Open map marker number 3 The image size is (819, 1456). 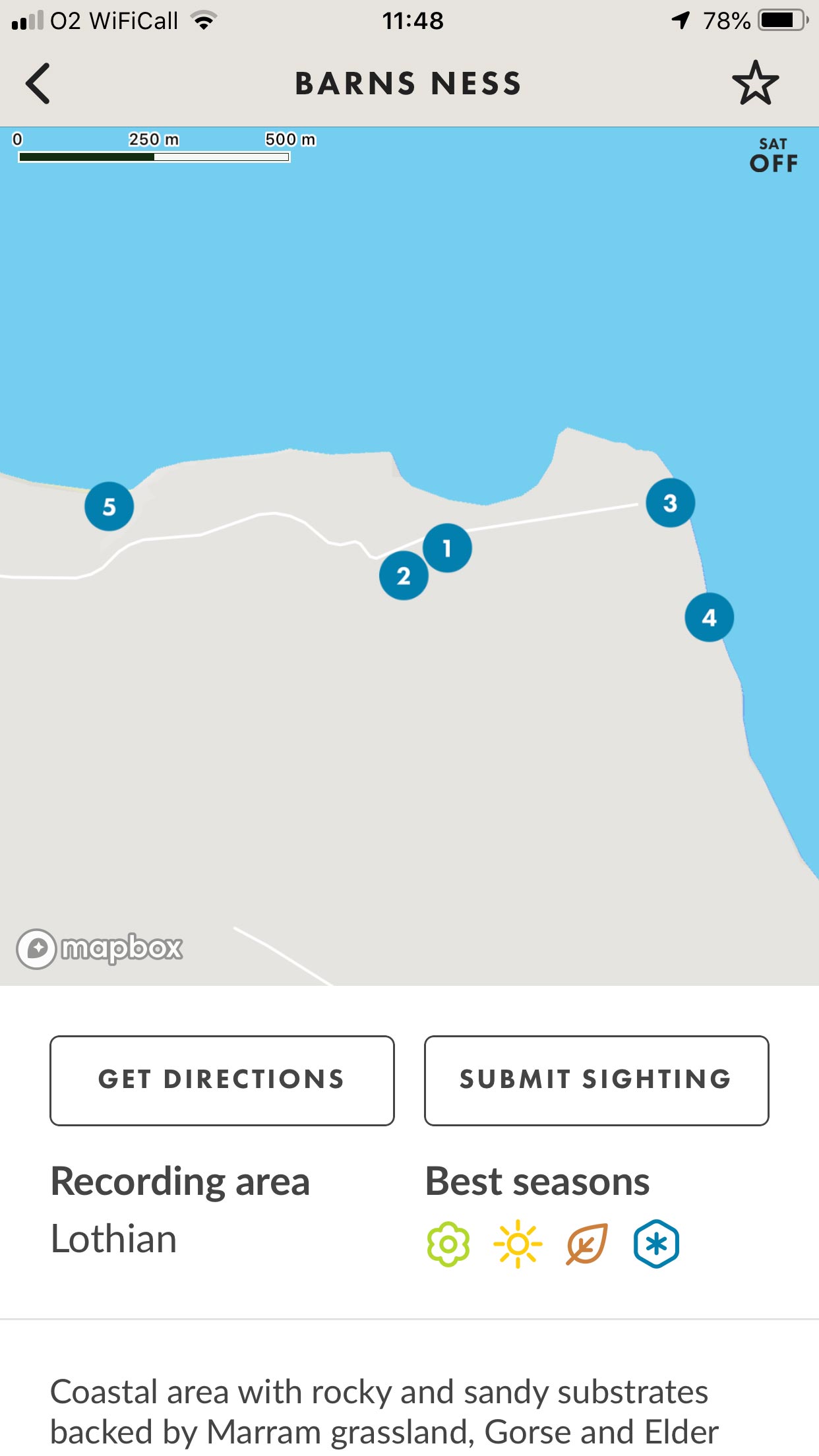tap(670, 503)
